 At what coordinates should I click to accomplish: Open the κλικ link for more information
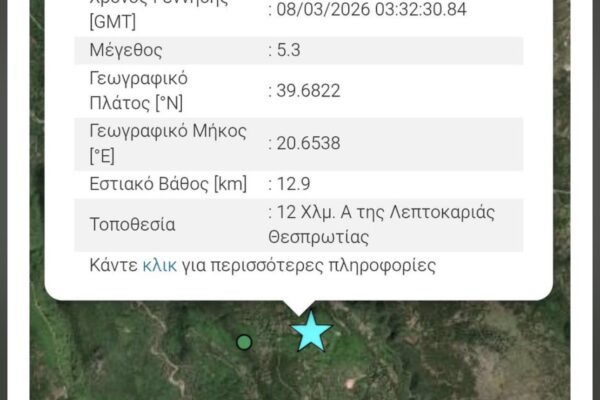159,266
